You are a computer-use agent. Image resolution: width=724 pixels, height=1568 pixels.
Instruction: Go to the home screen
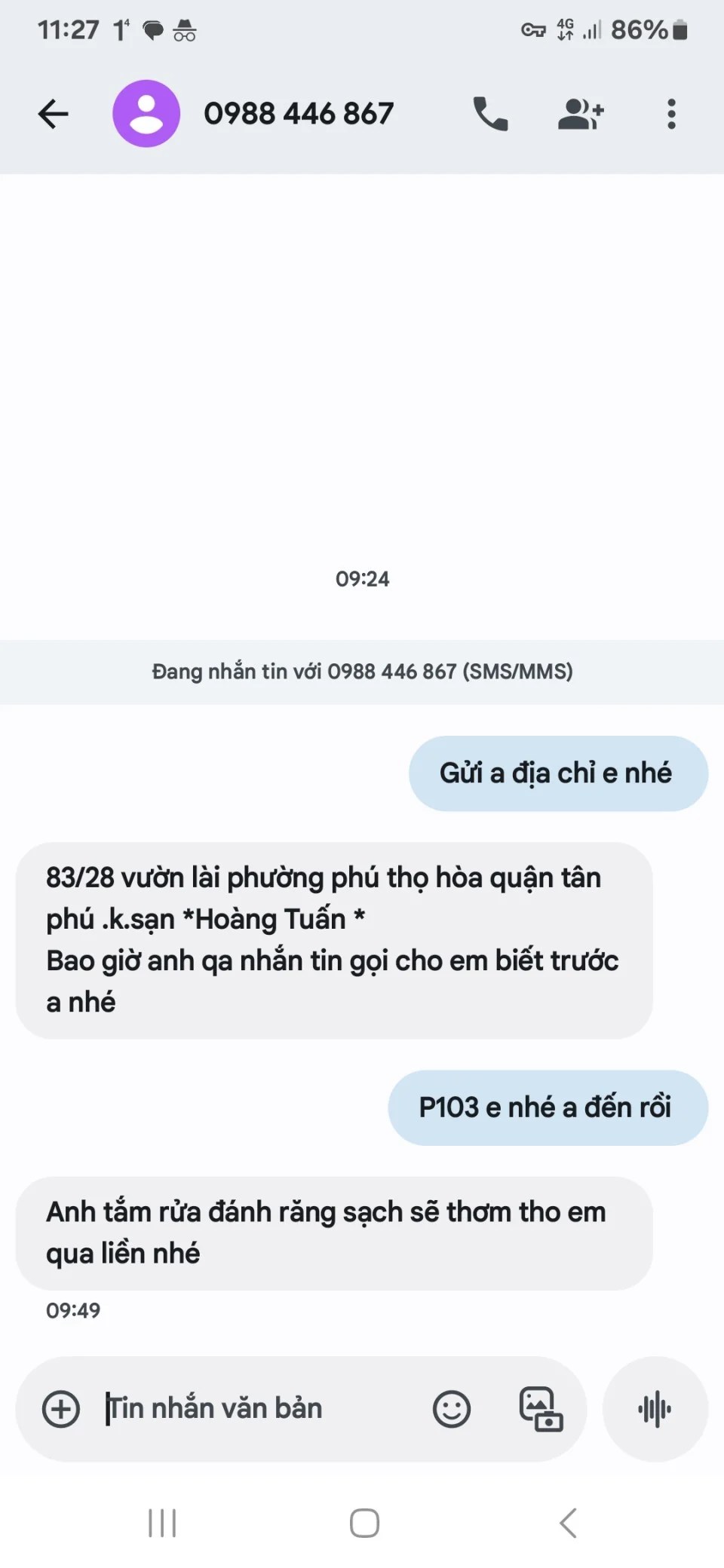pos(364,1523)
